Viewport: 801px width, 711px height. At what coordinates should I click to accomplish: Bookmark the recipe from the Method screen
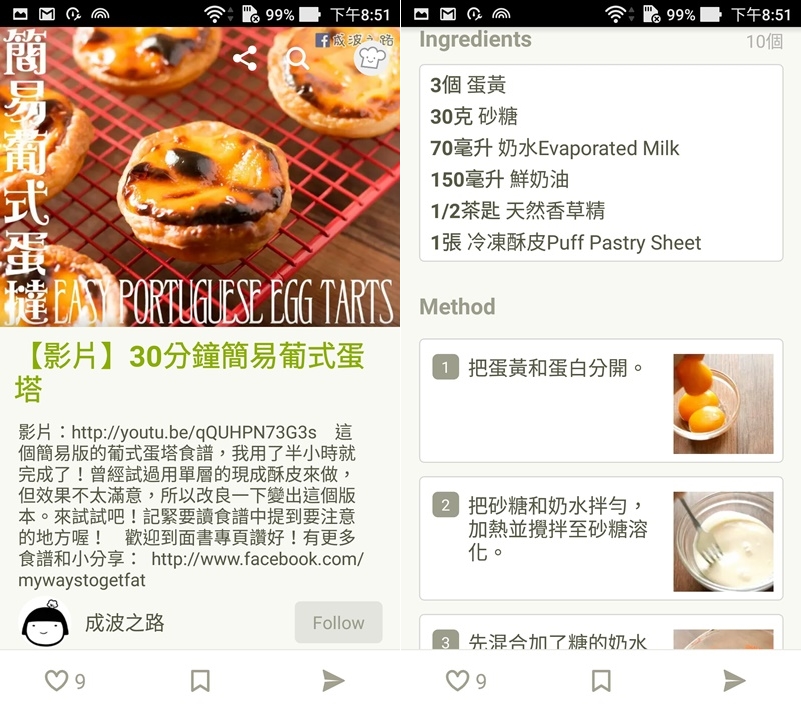pyautogui.click(x=601, y=681)
